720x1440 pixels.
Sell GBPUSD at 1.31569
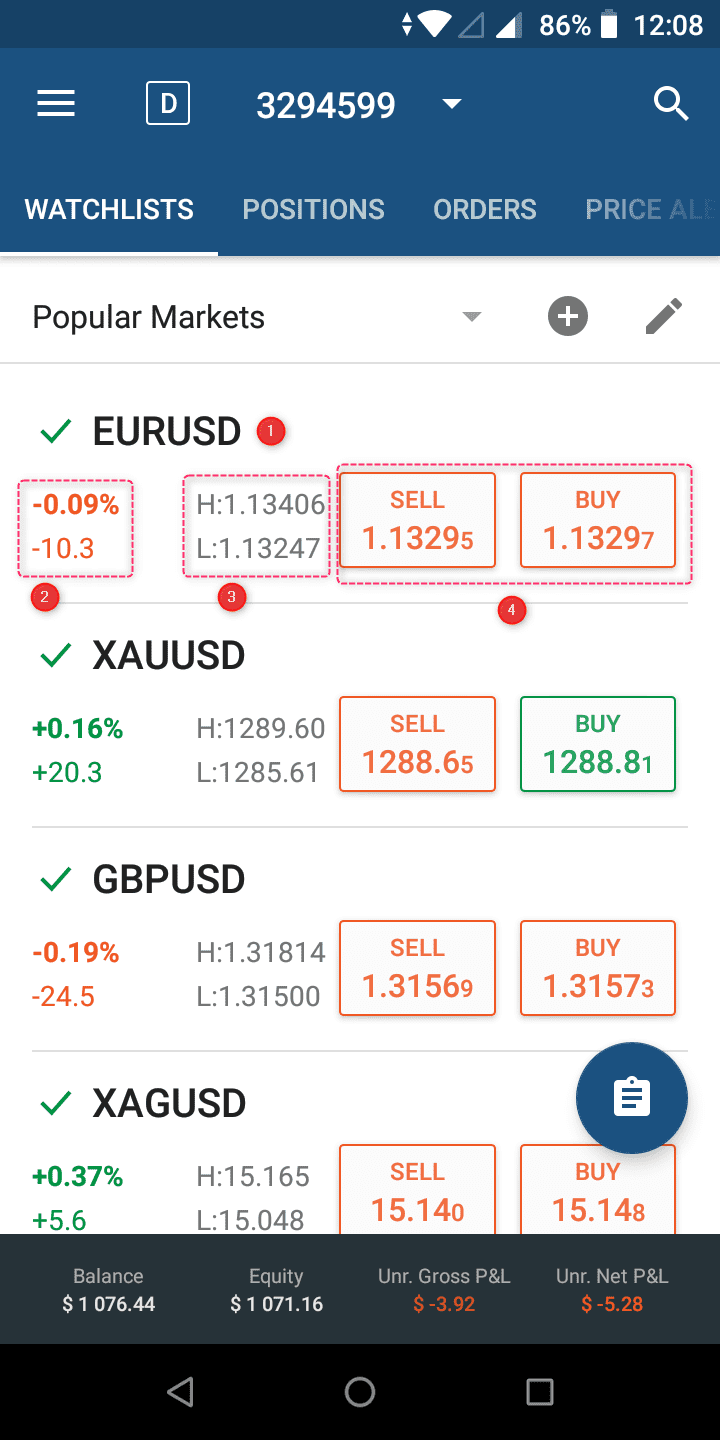(417, 968)
